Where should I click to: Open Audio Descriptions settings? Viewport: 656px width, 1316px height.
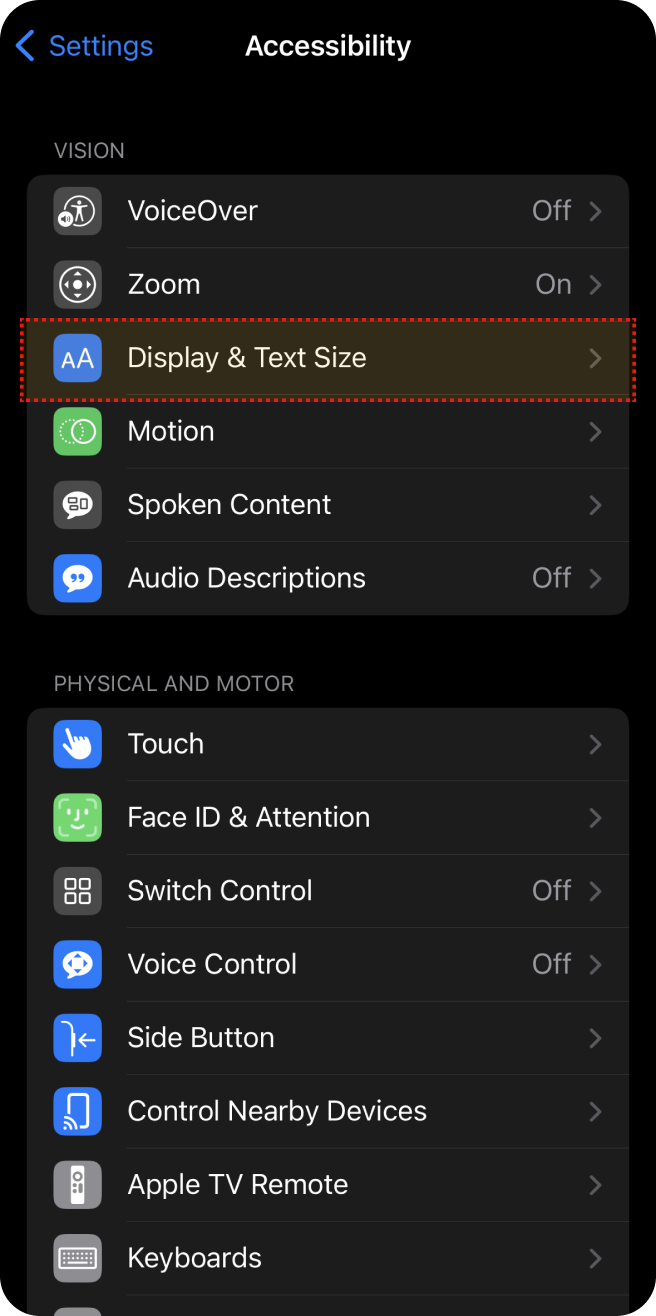point(328,578)
